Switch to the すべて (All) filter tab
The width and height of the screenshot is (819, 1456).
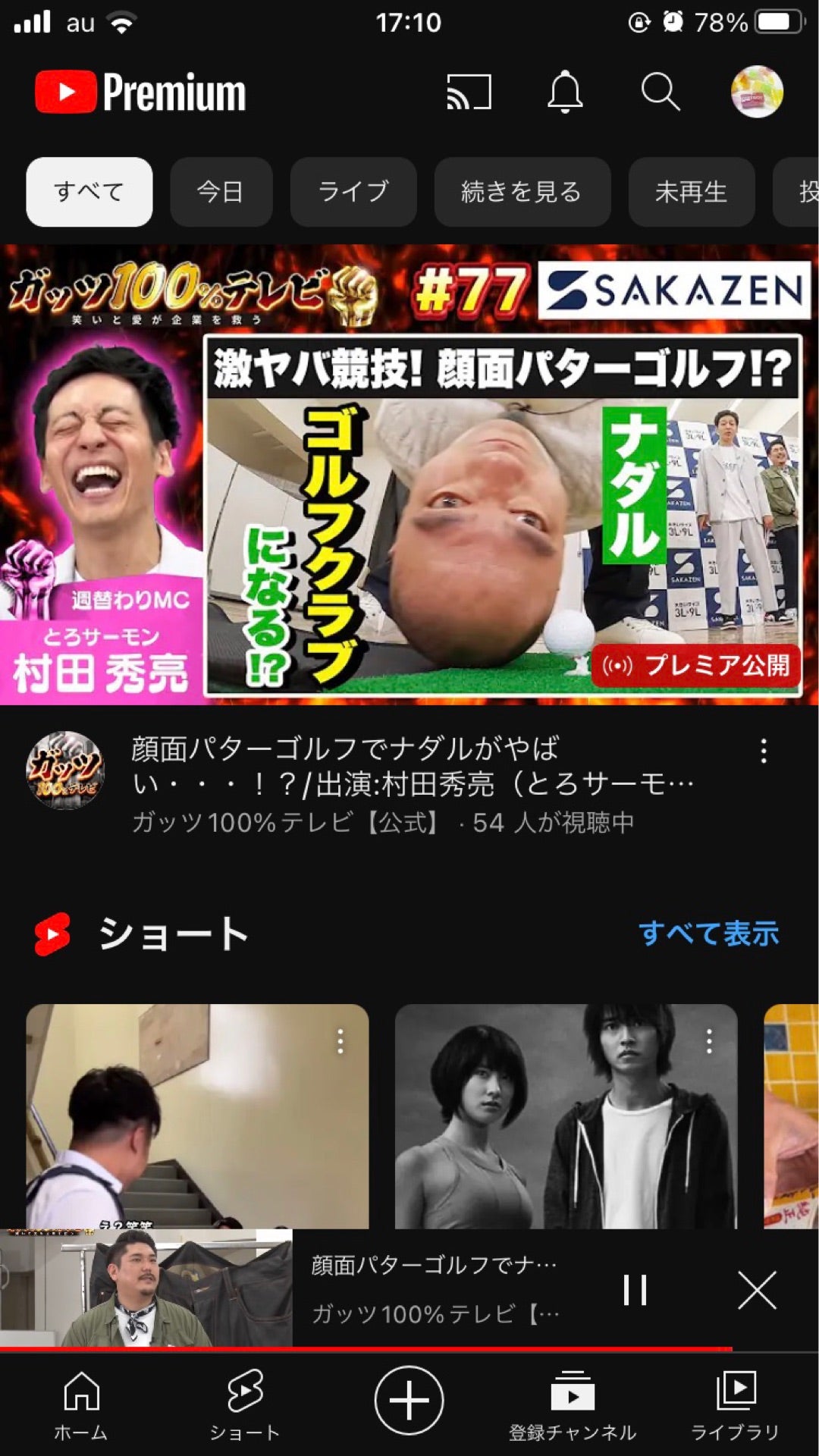click(x=89, y=192)
